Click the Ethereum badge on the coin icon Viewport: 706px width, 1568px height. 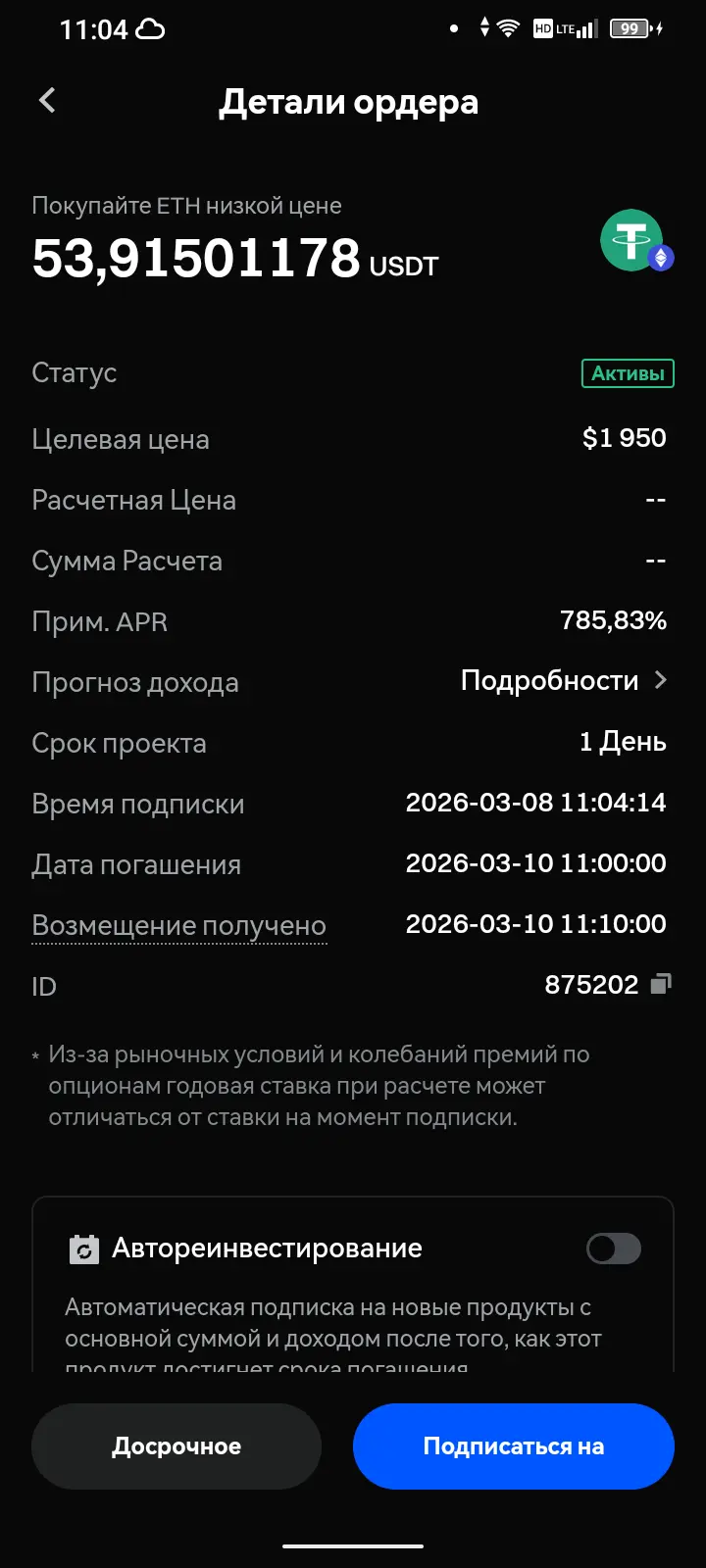click(x=663, y=257)
